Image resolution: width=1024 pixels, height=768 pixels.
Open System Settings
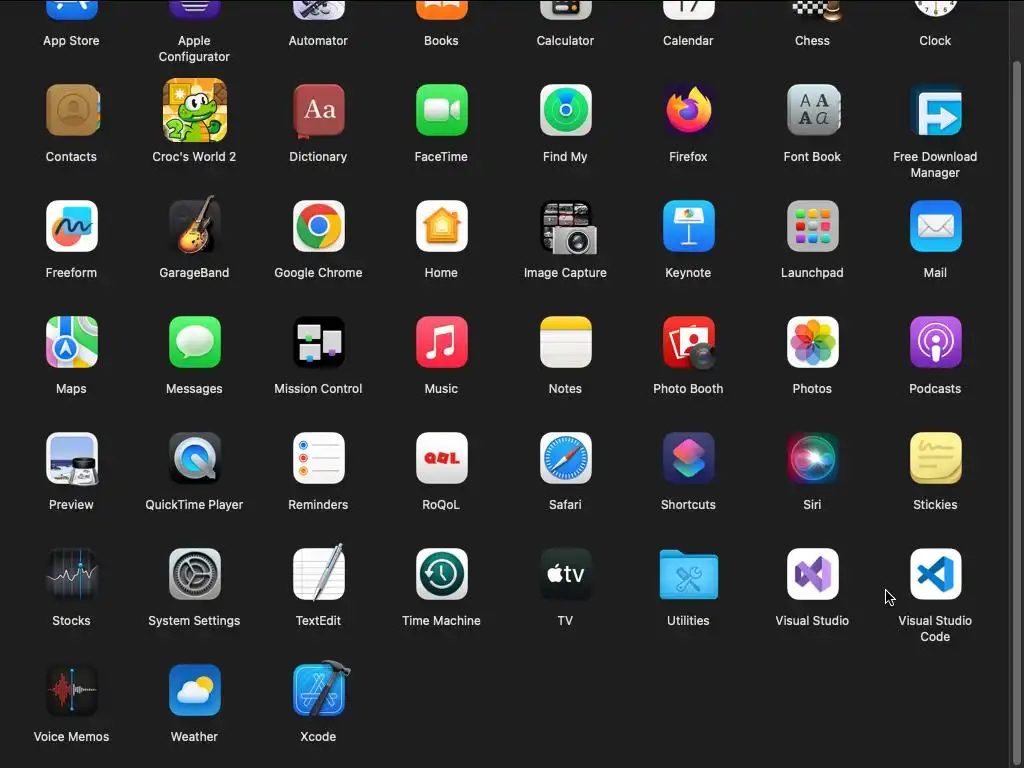pos(194,574)
